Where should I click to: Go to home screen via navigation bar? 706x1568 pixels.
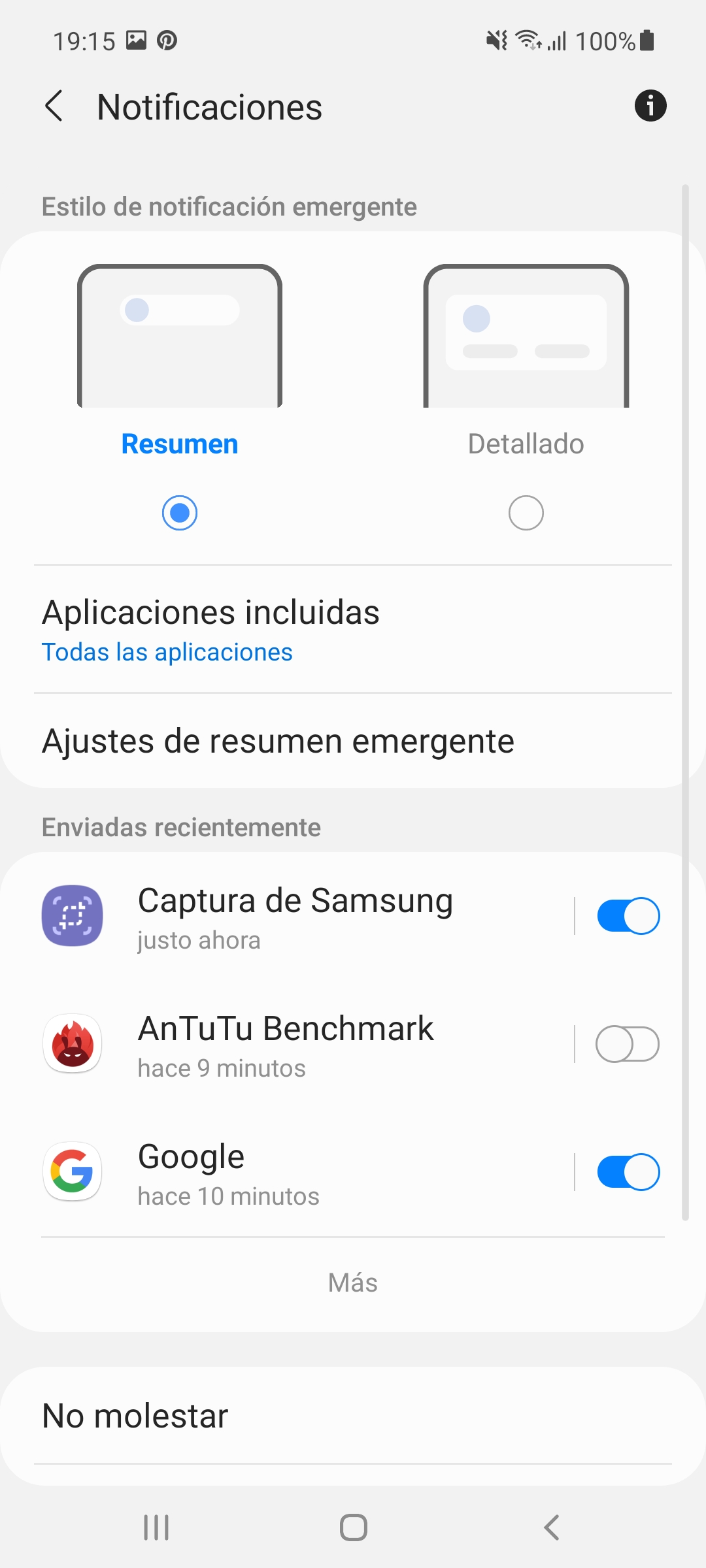353,1527
